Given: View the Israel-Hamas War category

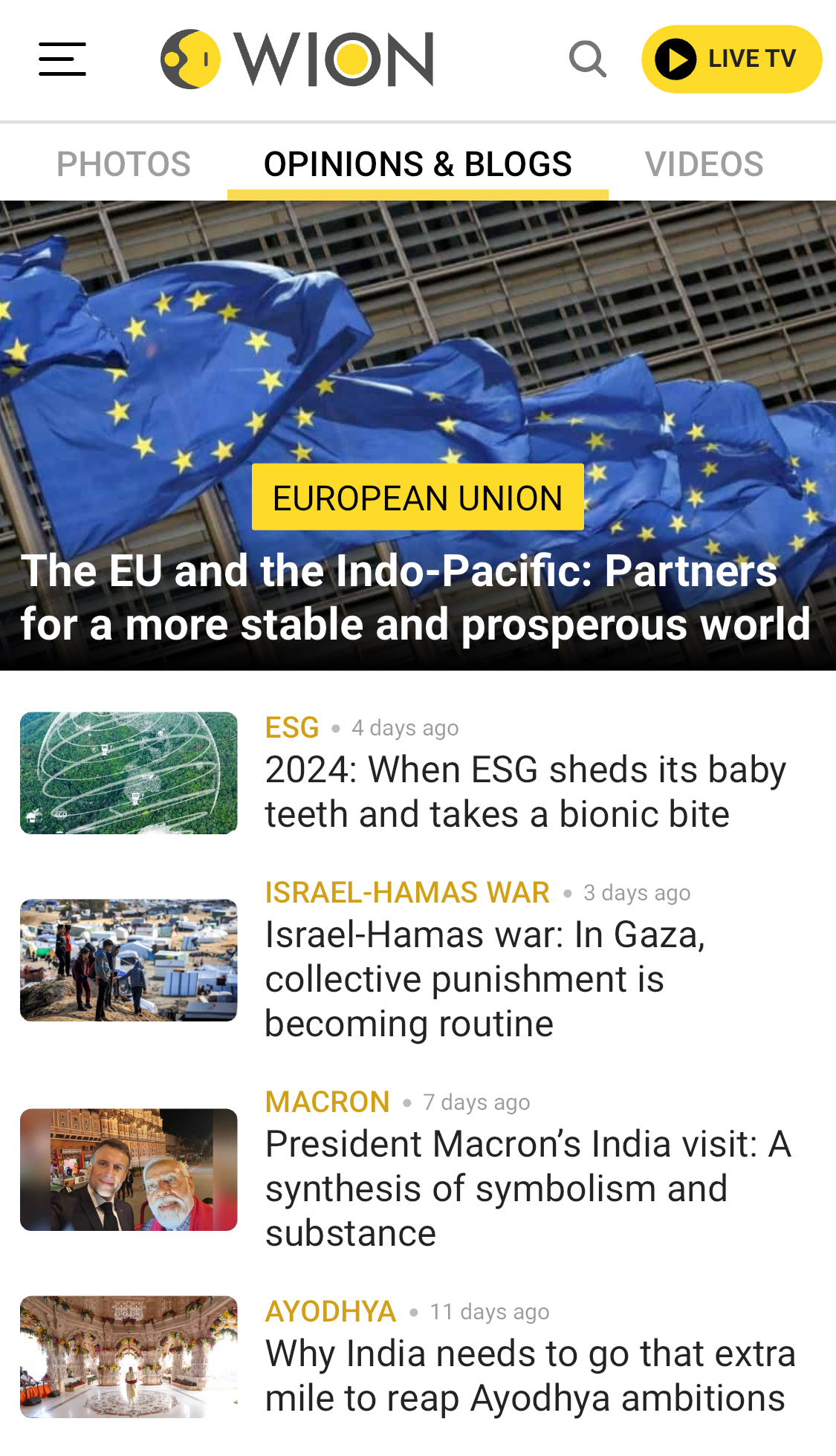Looking at the screenshot, I should pyautogui.click(x=407, y=893).
